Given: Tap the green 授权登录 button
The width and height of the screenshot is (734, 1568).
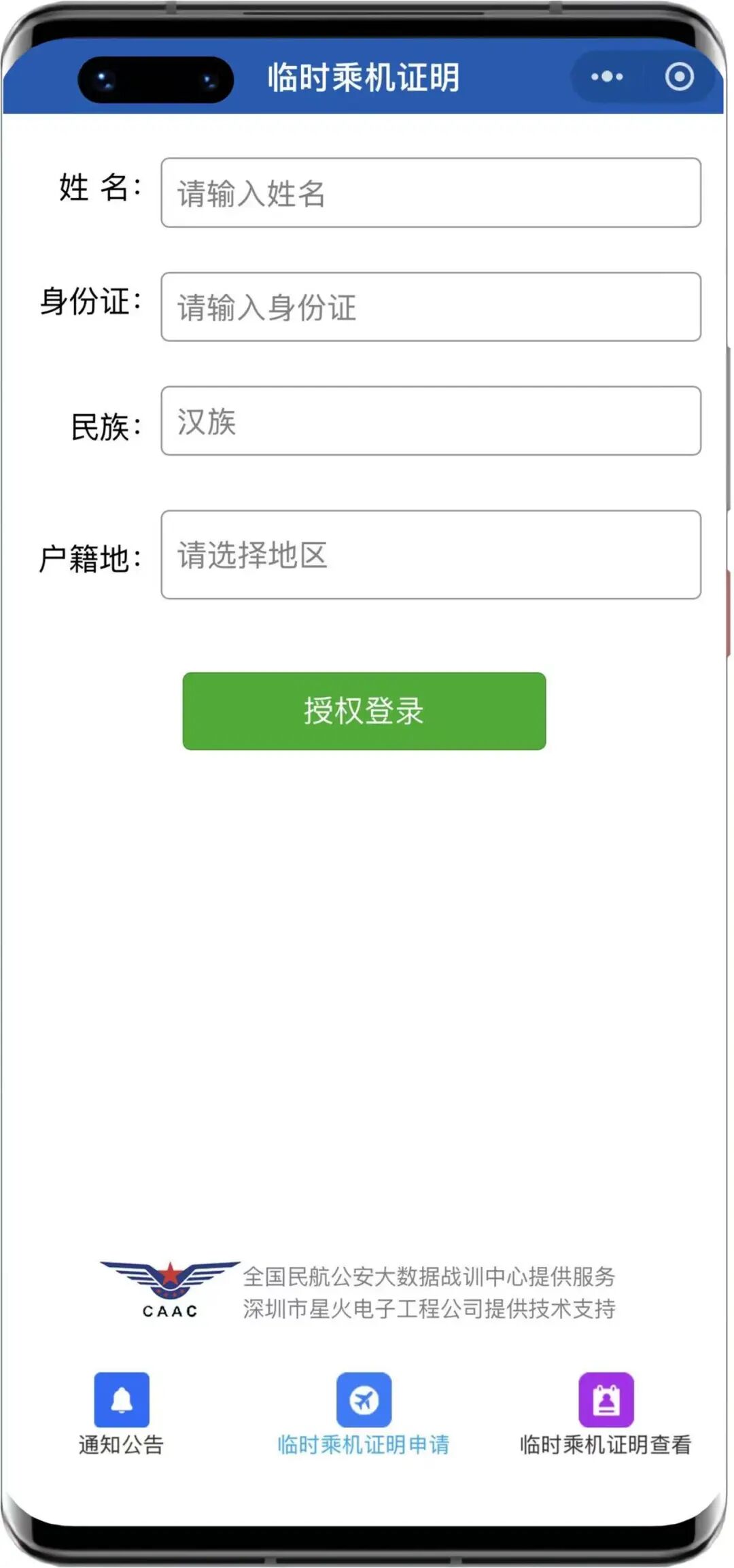Looking at the screenshot, I should coord(364,711).
